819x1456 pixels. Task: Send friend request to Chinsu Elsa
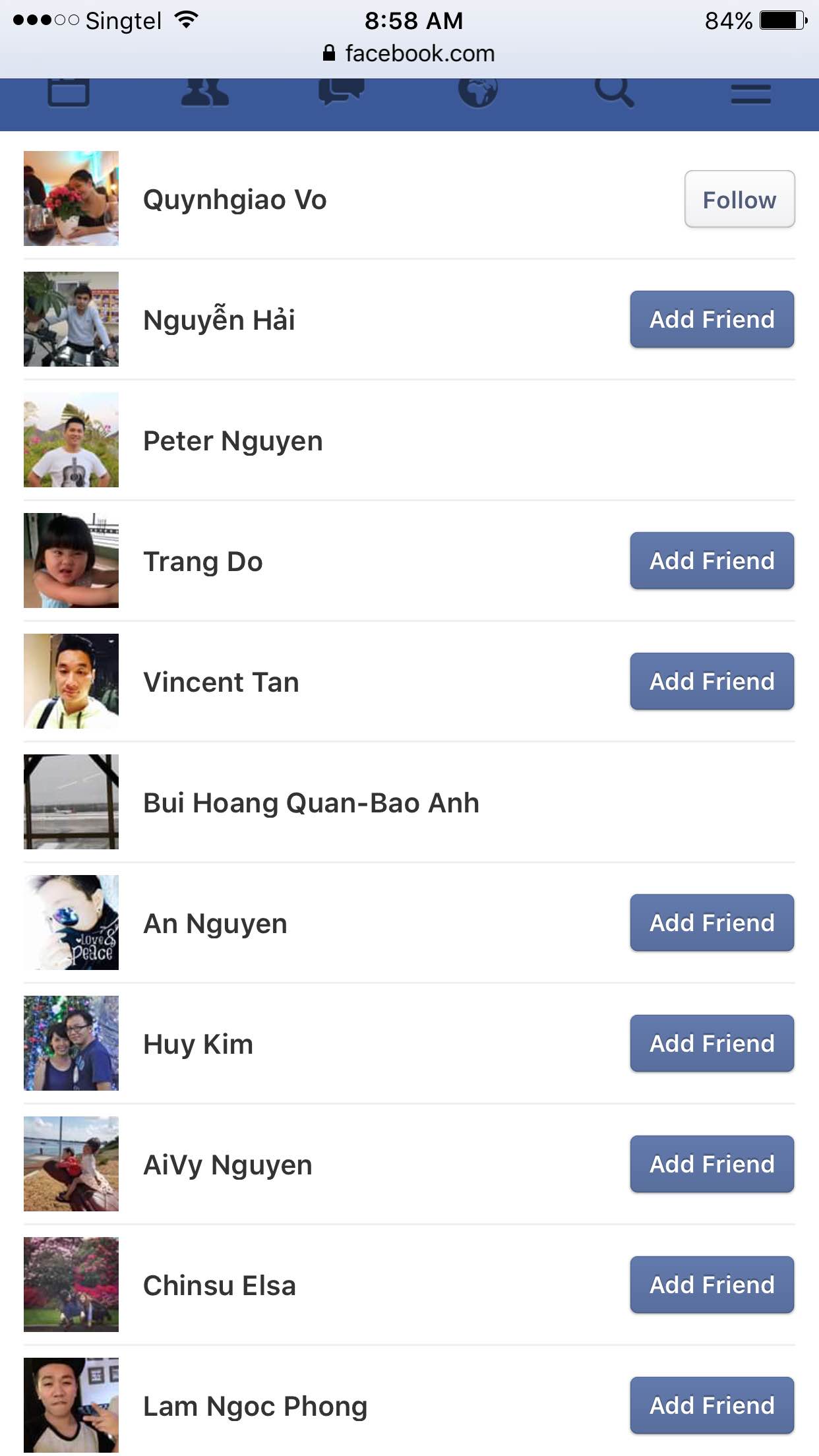(712, 1285)
